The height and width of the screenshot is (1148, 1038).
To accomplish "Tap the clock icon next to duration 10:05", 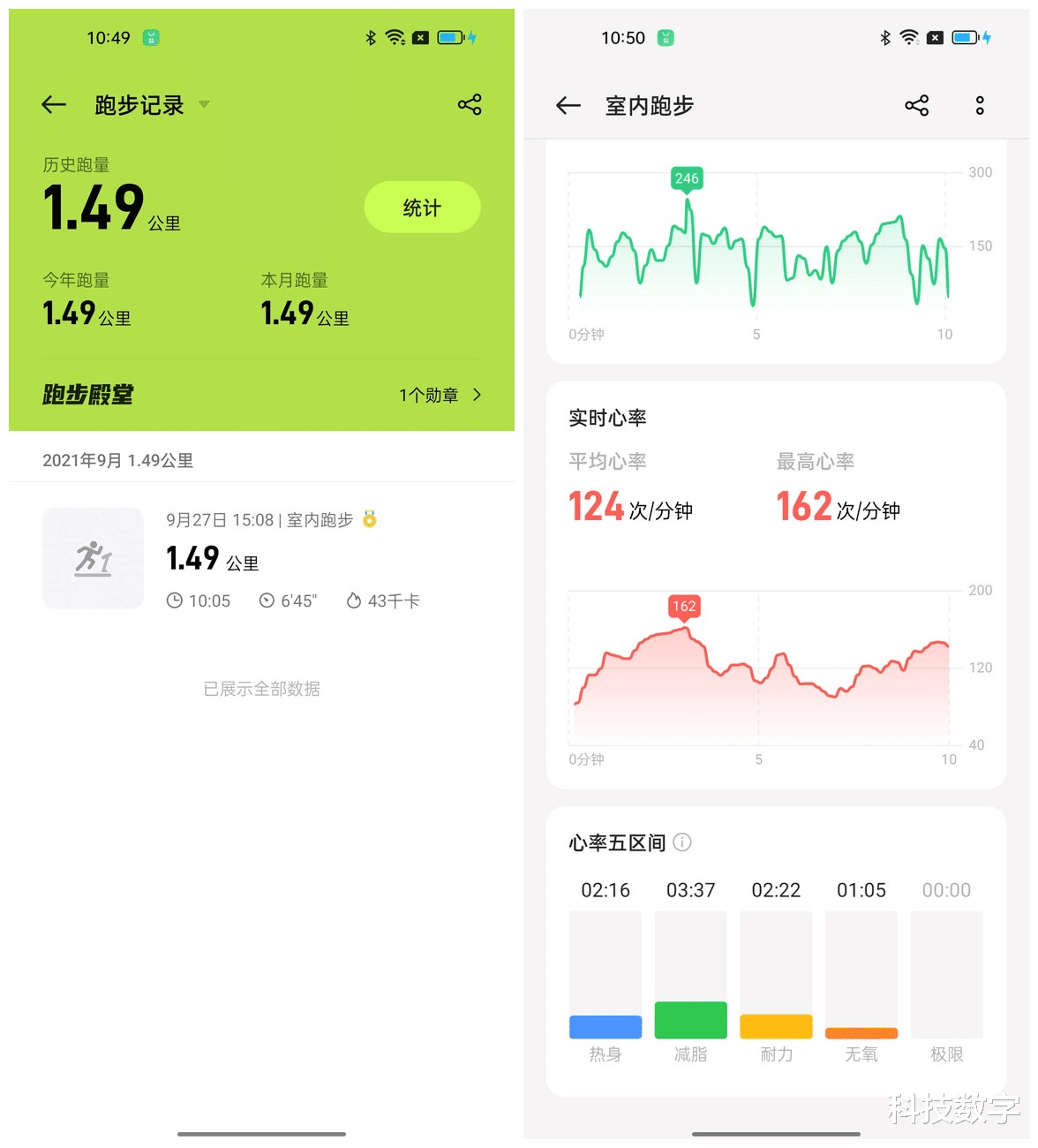I will point(177,600).
